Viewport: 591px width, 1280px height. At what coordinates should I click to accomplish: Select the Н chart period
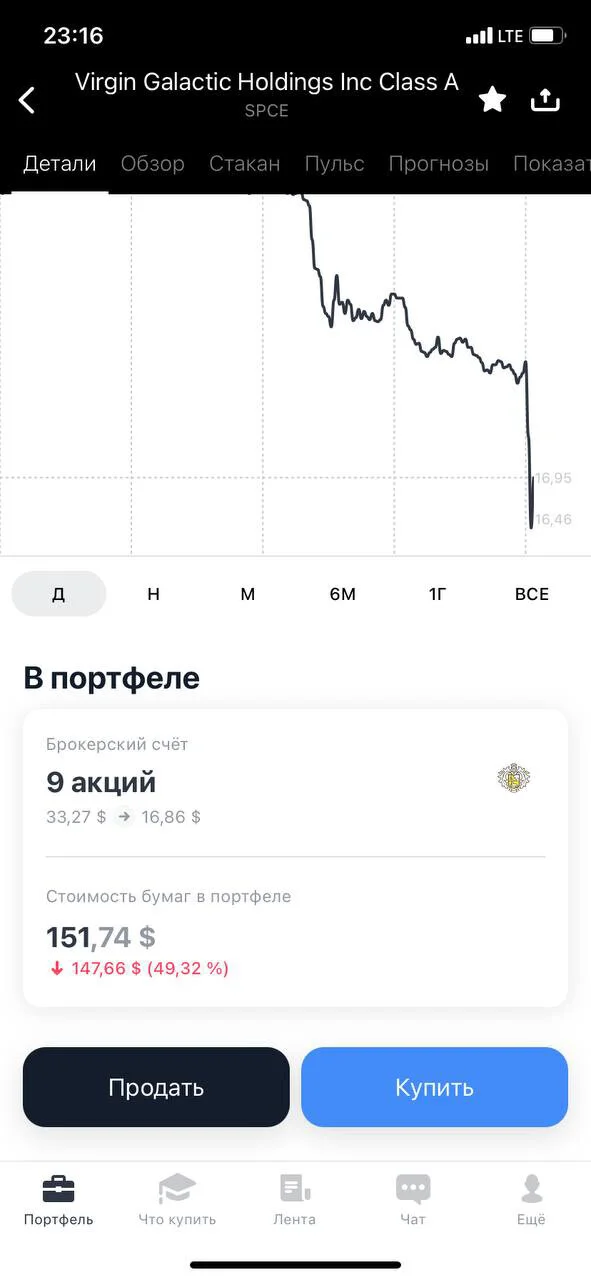click(x=153, y=594)
